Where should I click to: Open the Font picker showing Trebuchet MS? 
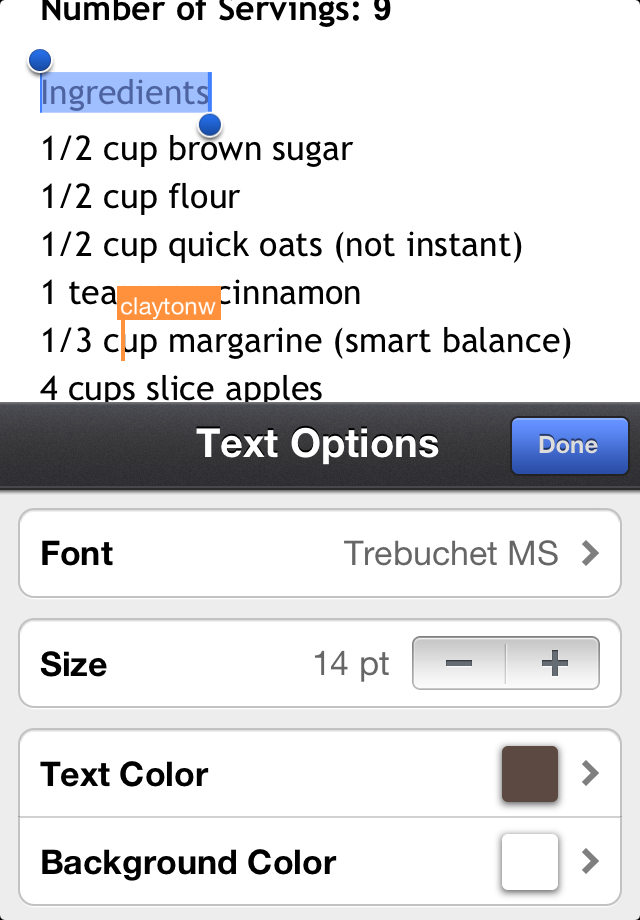click(x=320, y=553)
